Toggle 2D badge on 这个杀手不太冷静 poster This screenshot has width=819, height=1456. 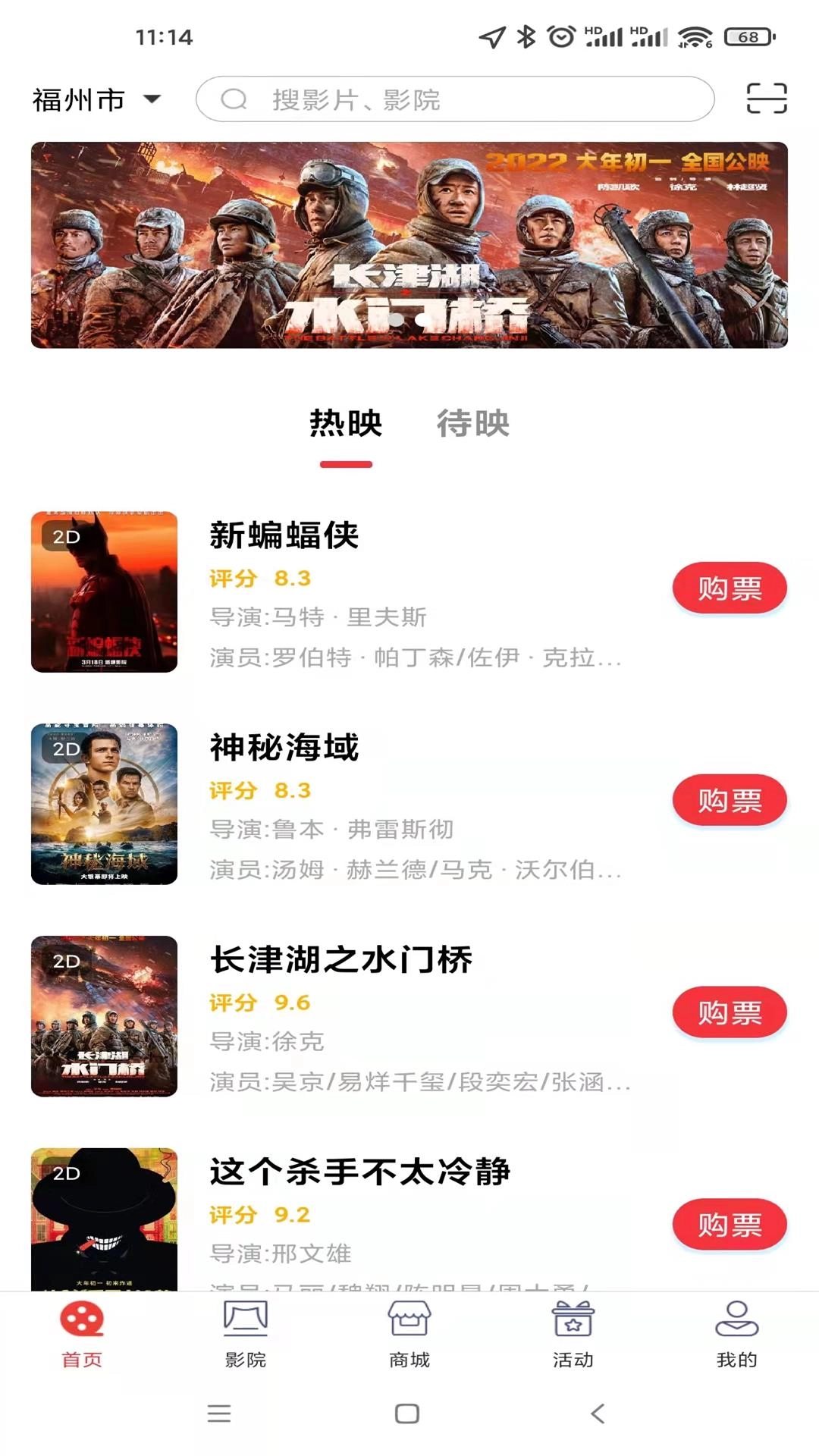(67, 1172)
